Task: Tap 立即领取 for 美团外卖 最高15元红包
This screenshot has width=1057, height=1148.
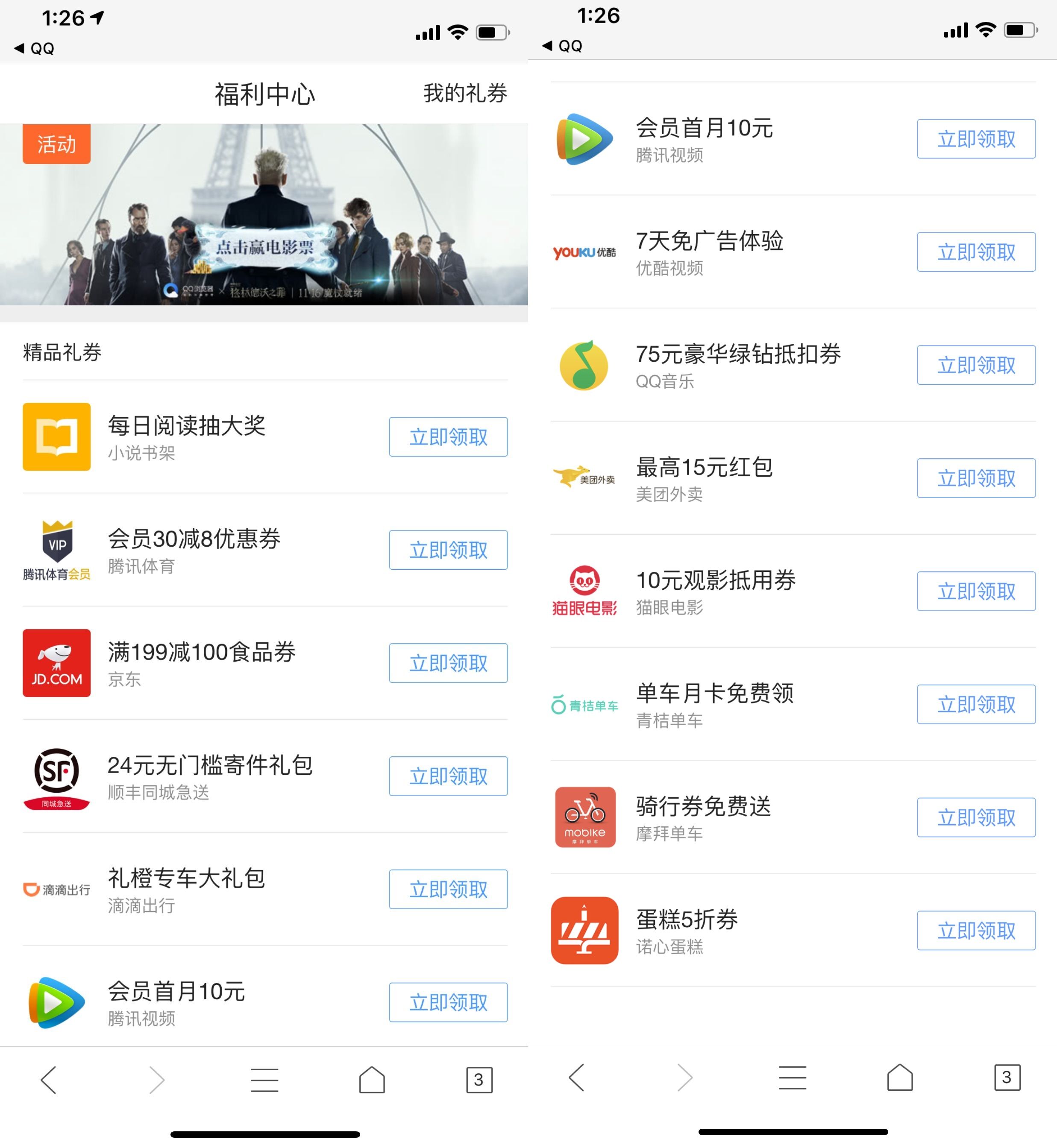Action: point(976,478)
